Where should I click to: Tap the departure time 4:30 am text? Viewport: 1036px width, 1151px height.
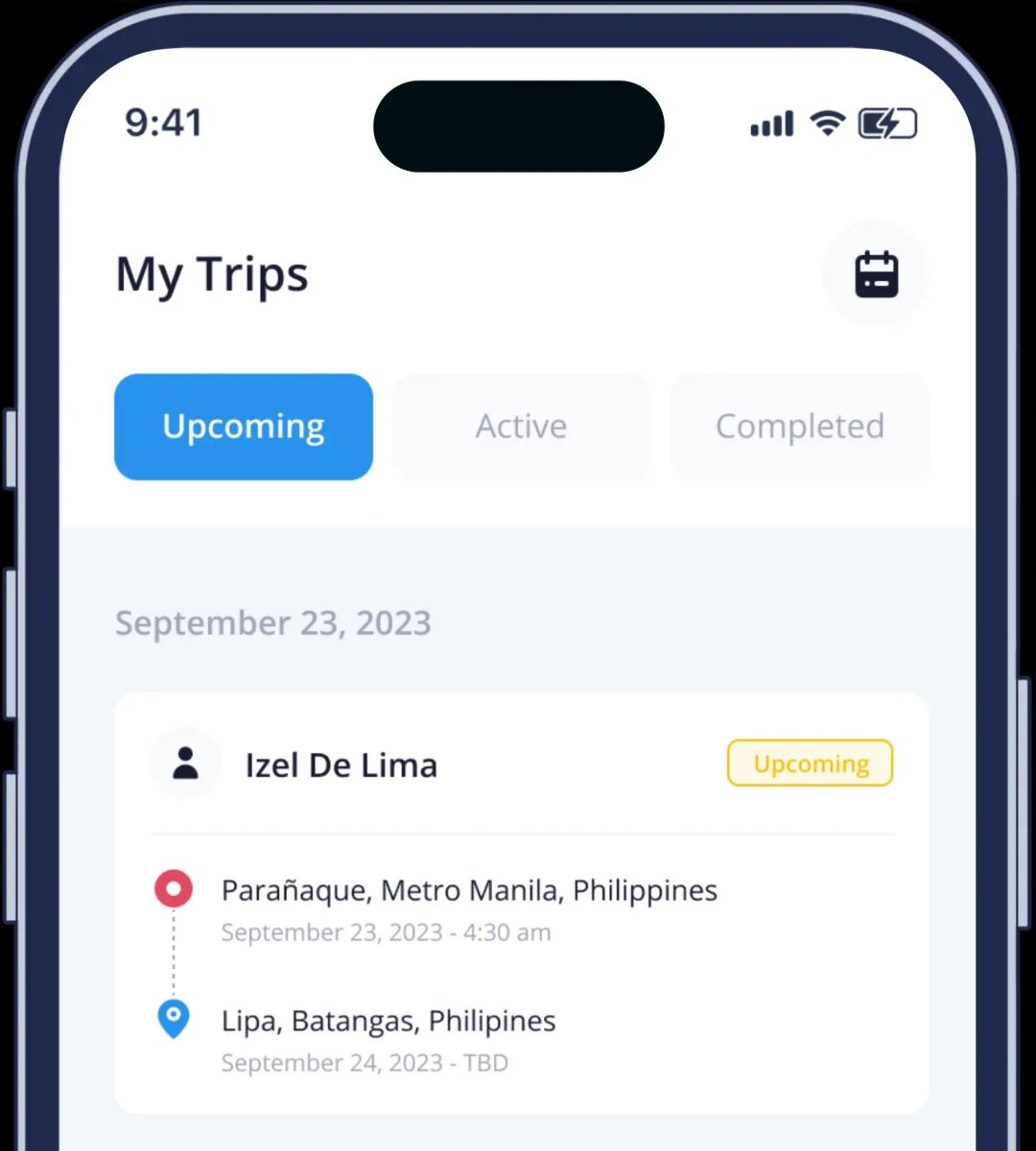385,931
